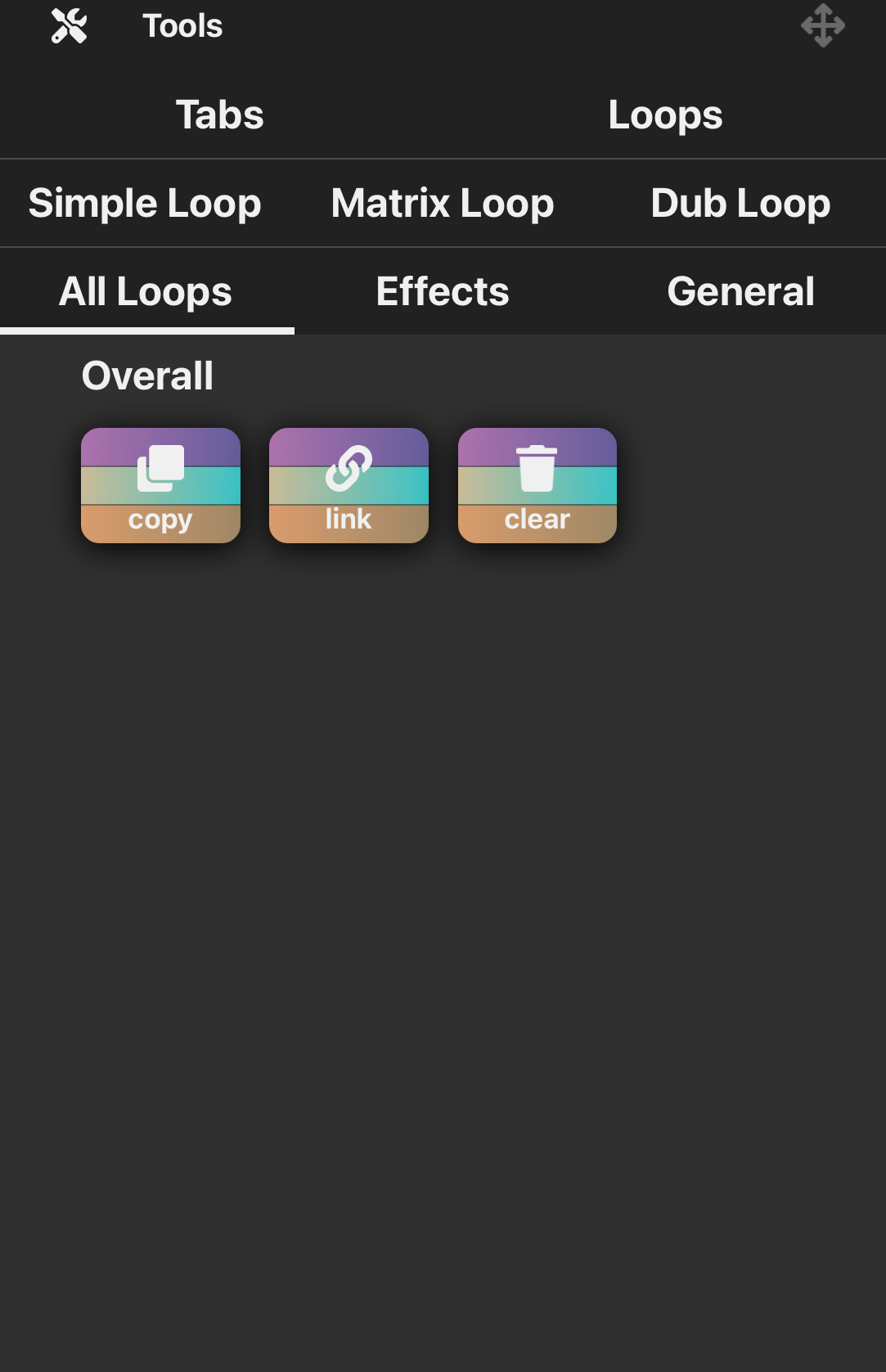Viewport: 886px width, 1372px height.
Task: Tap the copy button under Overall
Action: (160, 485)
